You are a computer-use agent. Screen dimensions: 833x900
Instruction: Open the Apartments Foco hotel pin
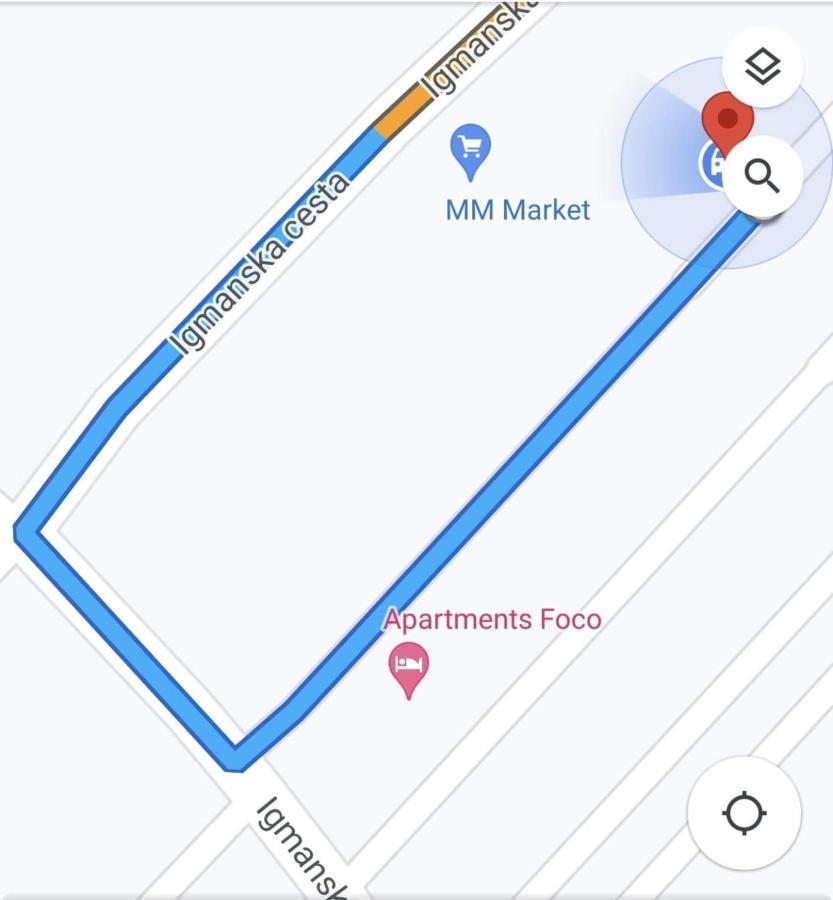click(408, 666)
